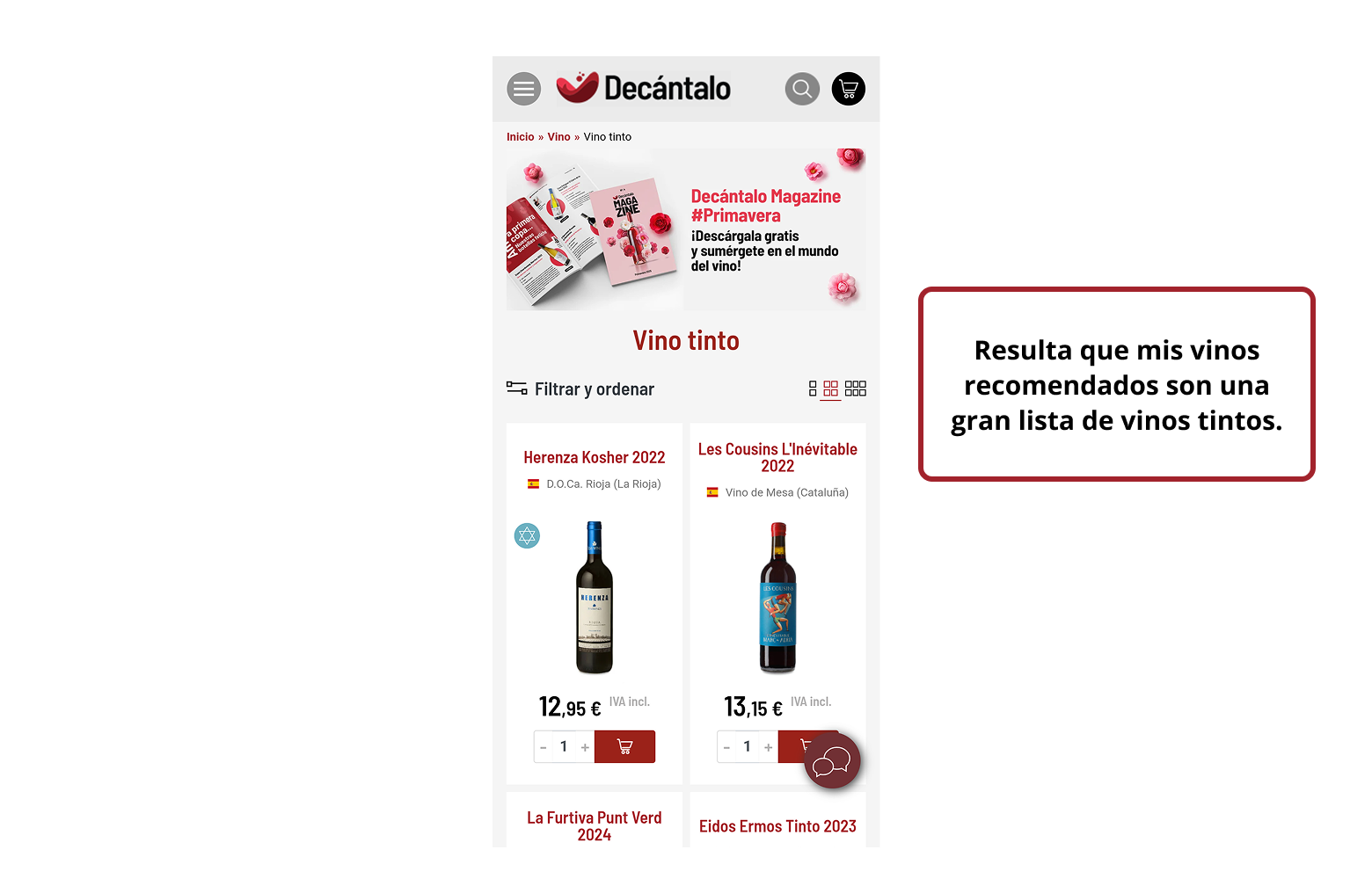Image resolution: width=1372 pixels, height=879 pixels.
Task: Open the Decántalo Magazine Primavera banner
Action: coord(686,229)
